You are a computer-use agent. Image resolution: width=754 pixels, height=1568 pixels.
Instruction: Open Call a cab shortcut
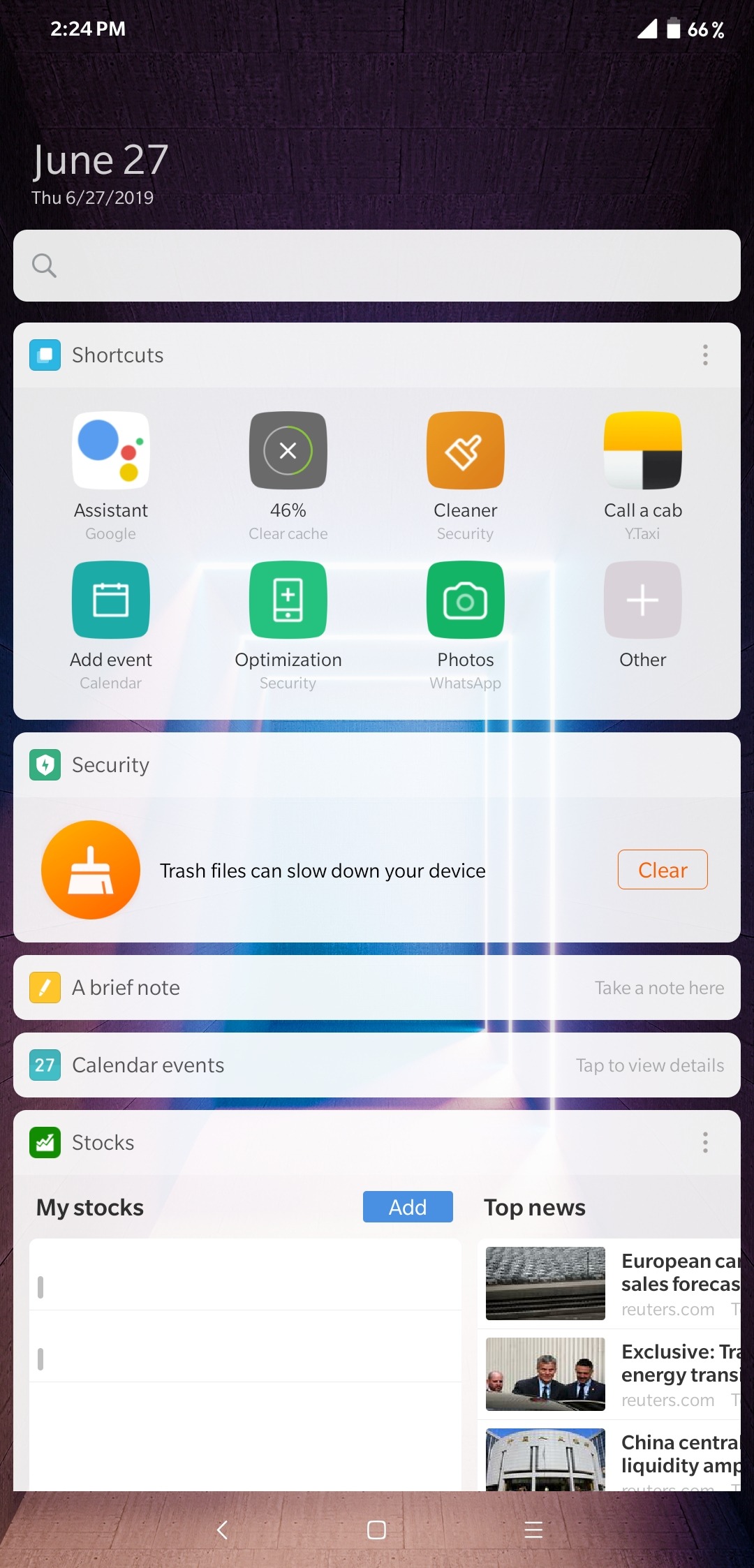pos(642,451)
